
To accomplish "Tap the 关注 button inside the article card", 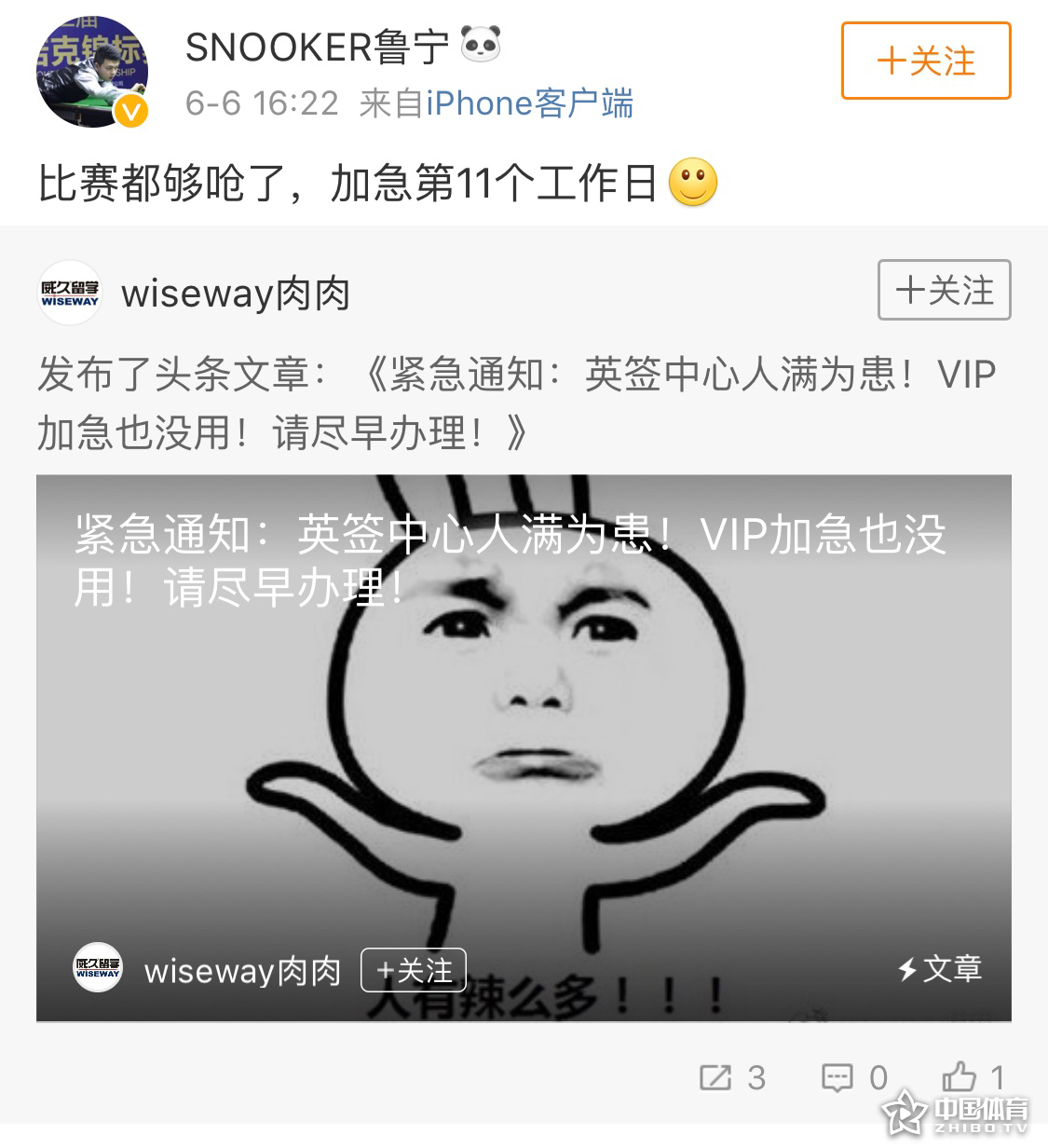I will [413, 970].
